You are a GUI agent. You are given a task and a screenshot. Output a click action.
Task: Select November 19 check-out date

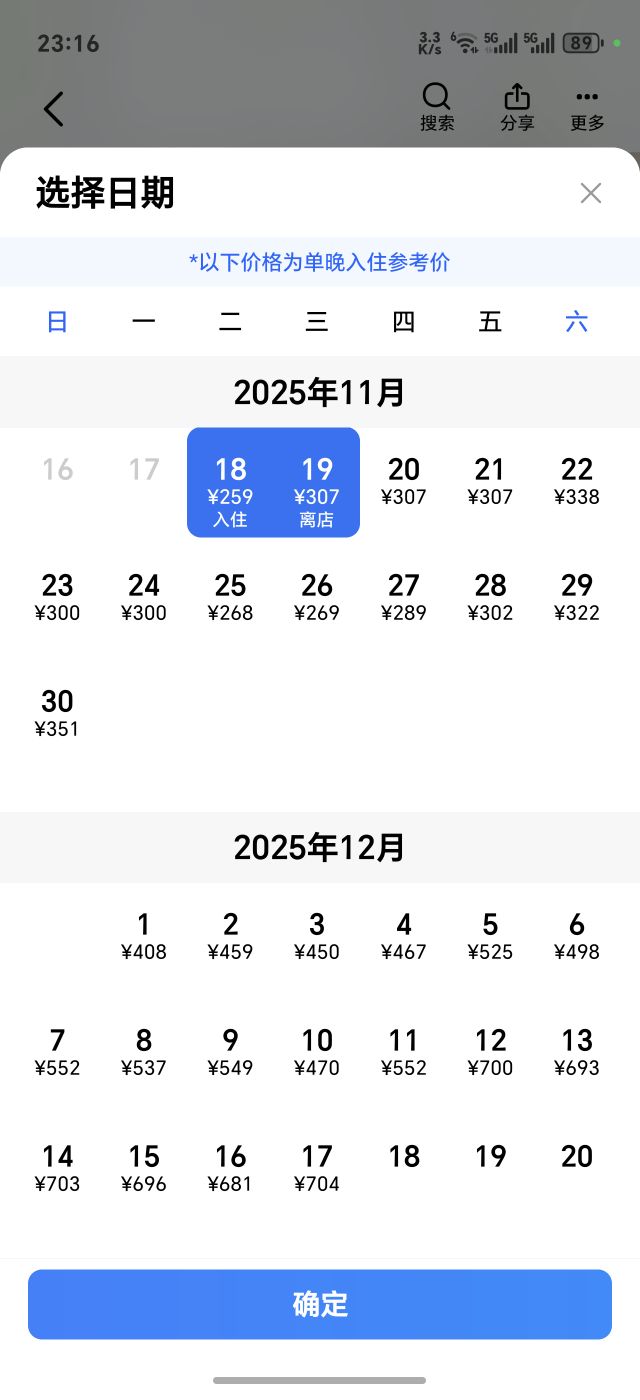317,482
